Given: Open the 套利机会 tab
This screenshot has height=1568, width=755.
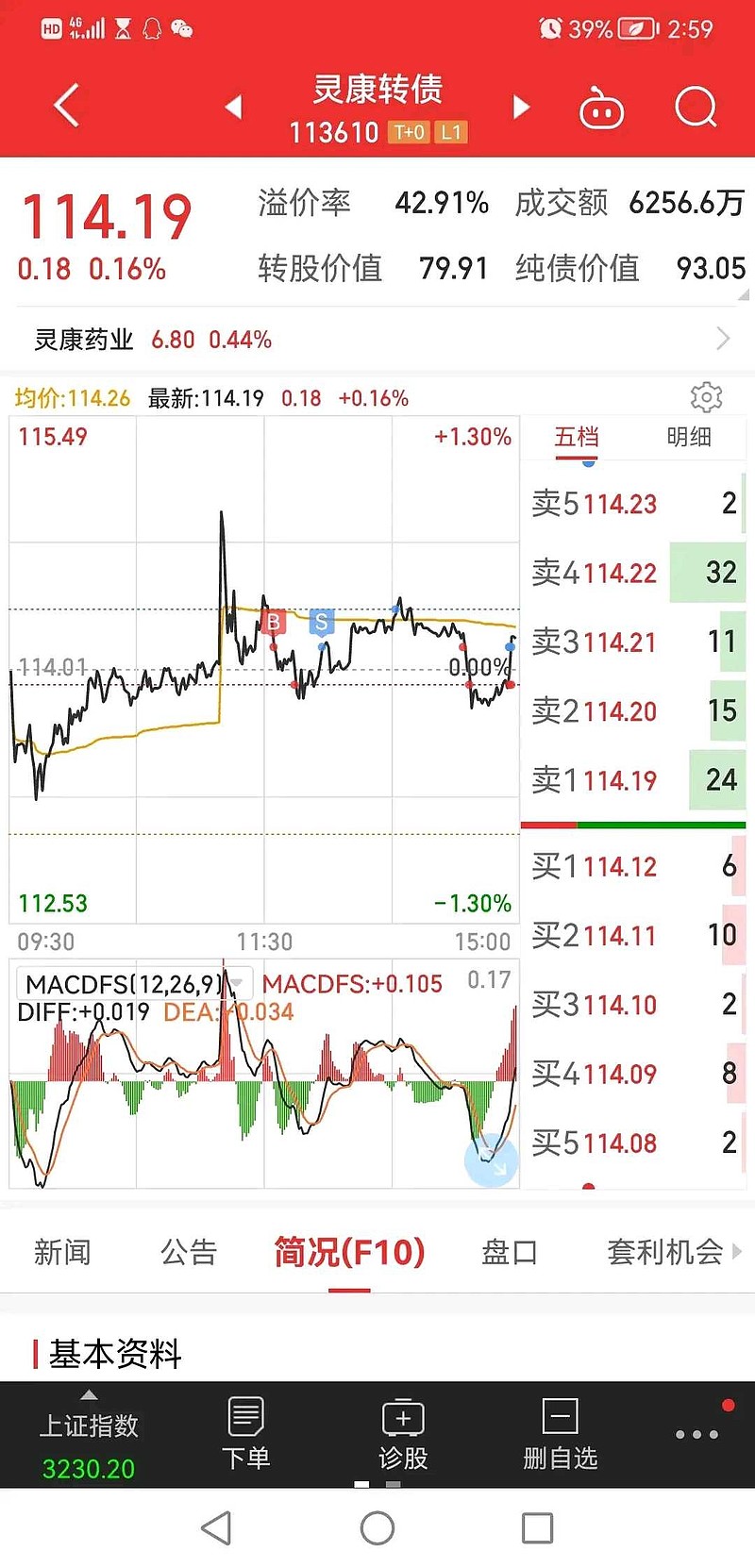Looking at the screenshot, I should pyautogui.click(x=665, y=1252).
